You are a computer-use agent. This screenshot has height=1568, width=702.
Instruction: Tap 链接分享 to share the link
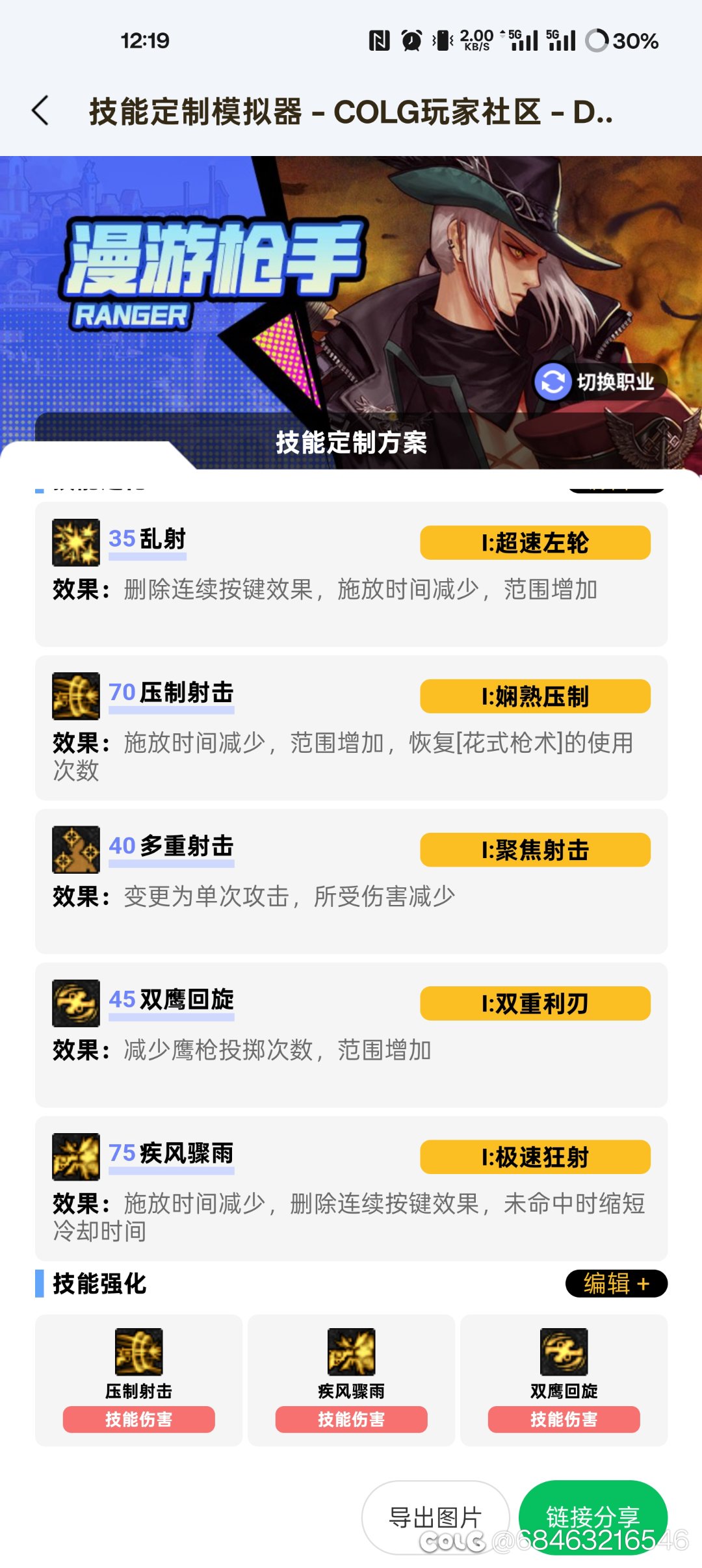click(x=593, y=1517)
